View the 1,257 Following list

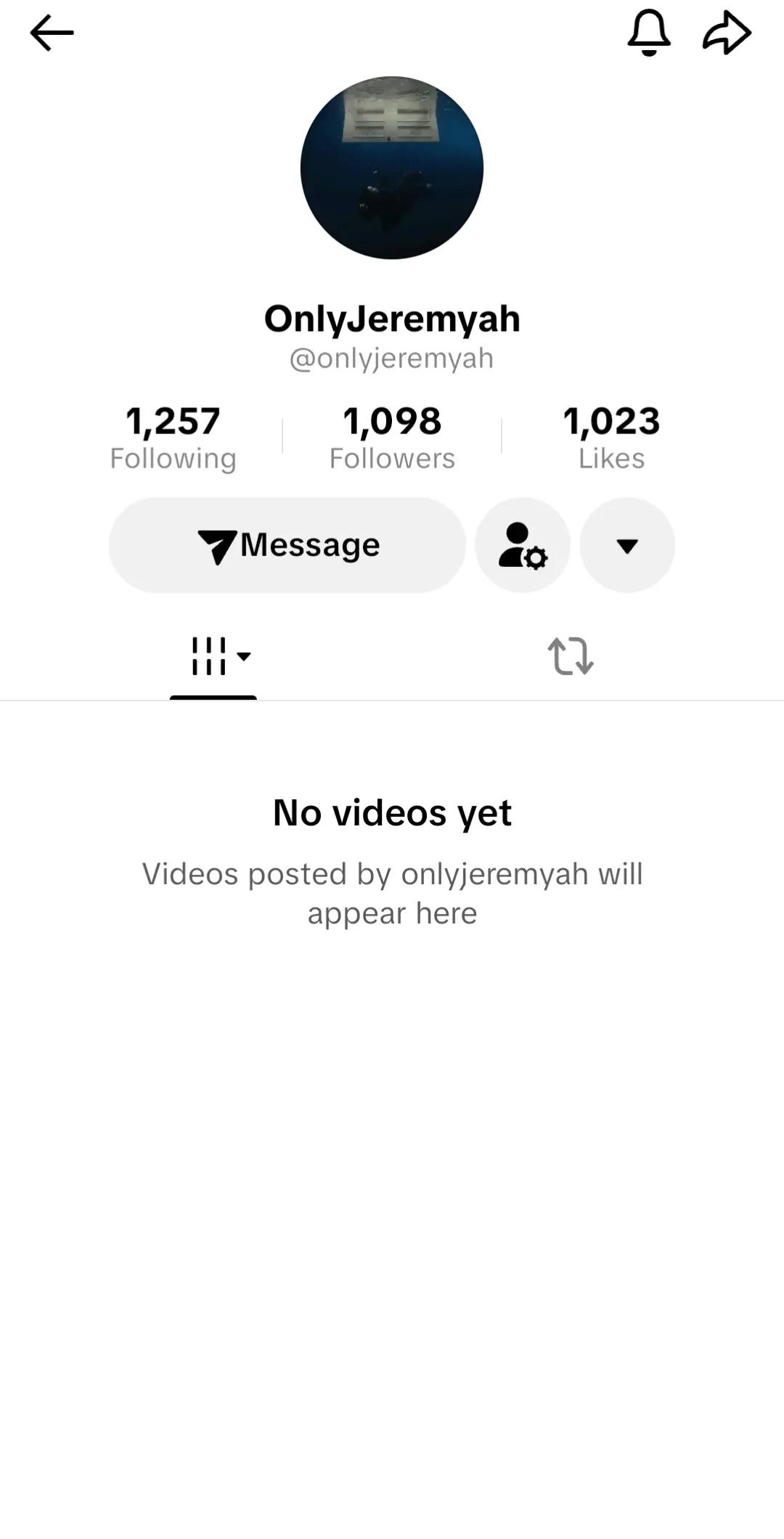tap(173, 438)
